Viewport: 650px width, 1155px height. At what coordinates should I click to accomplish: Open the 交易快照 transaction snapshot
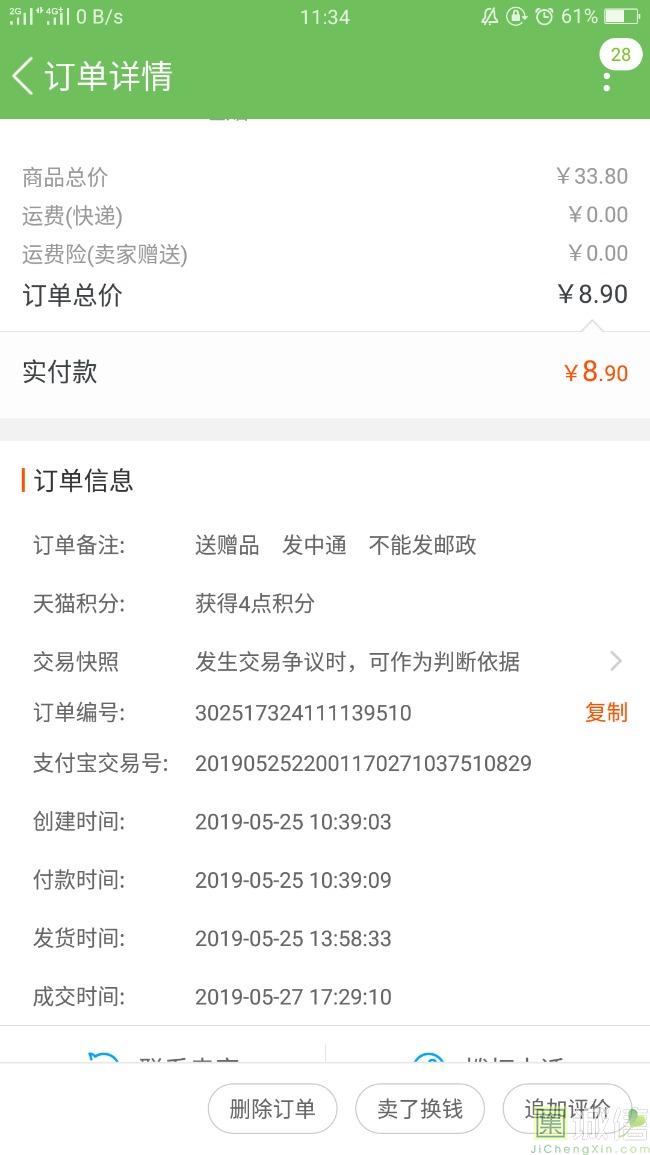(325, 662)
